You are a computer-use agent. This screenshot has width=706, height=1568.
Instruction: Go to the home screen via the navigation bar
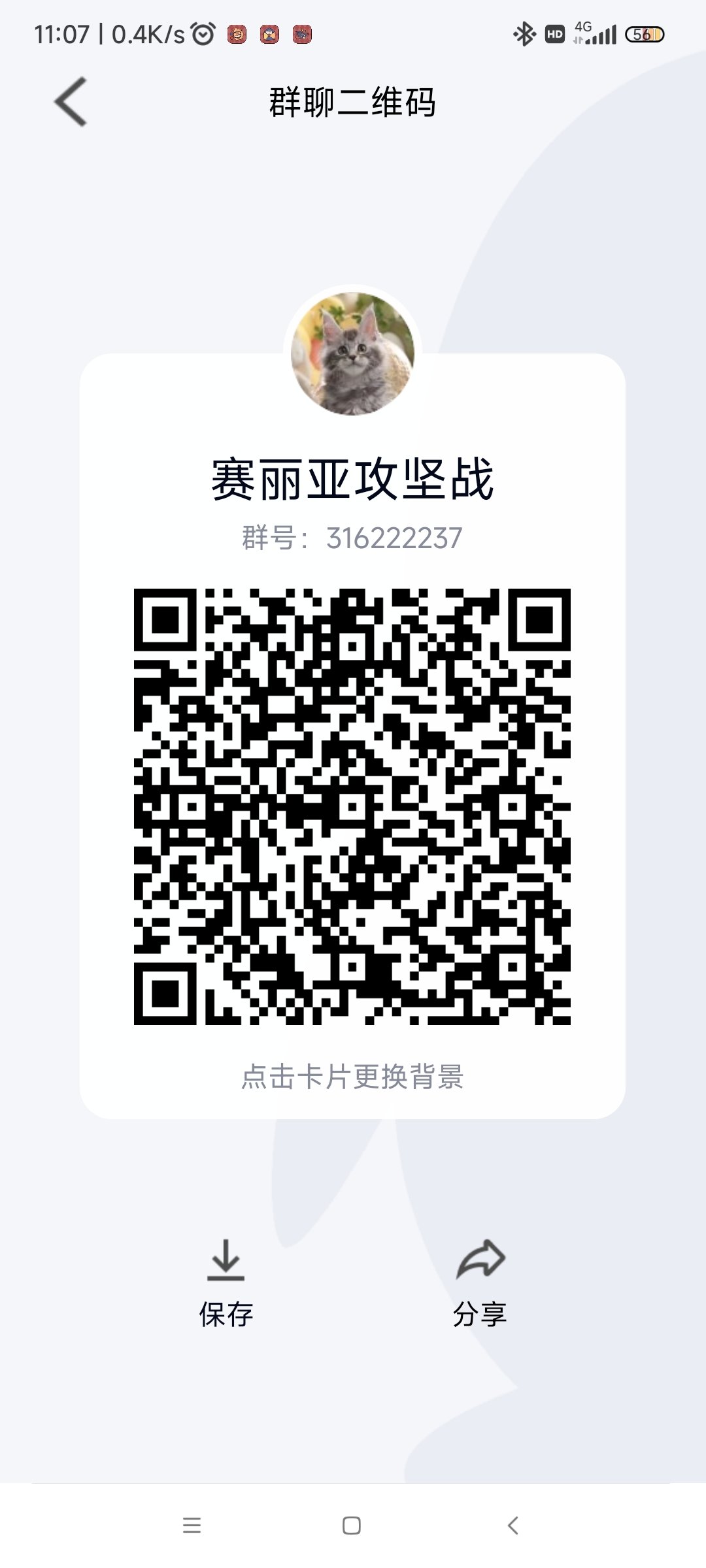click(x=352, y=1525)
